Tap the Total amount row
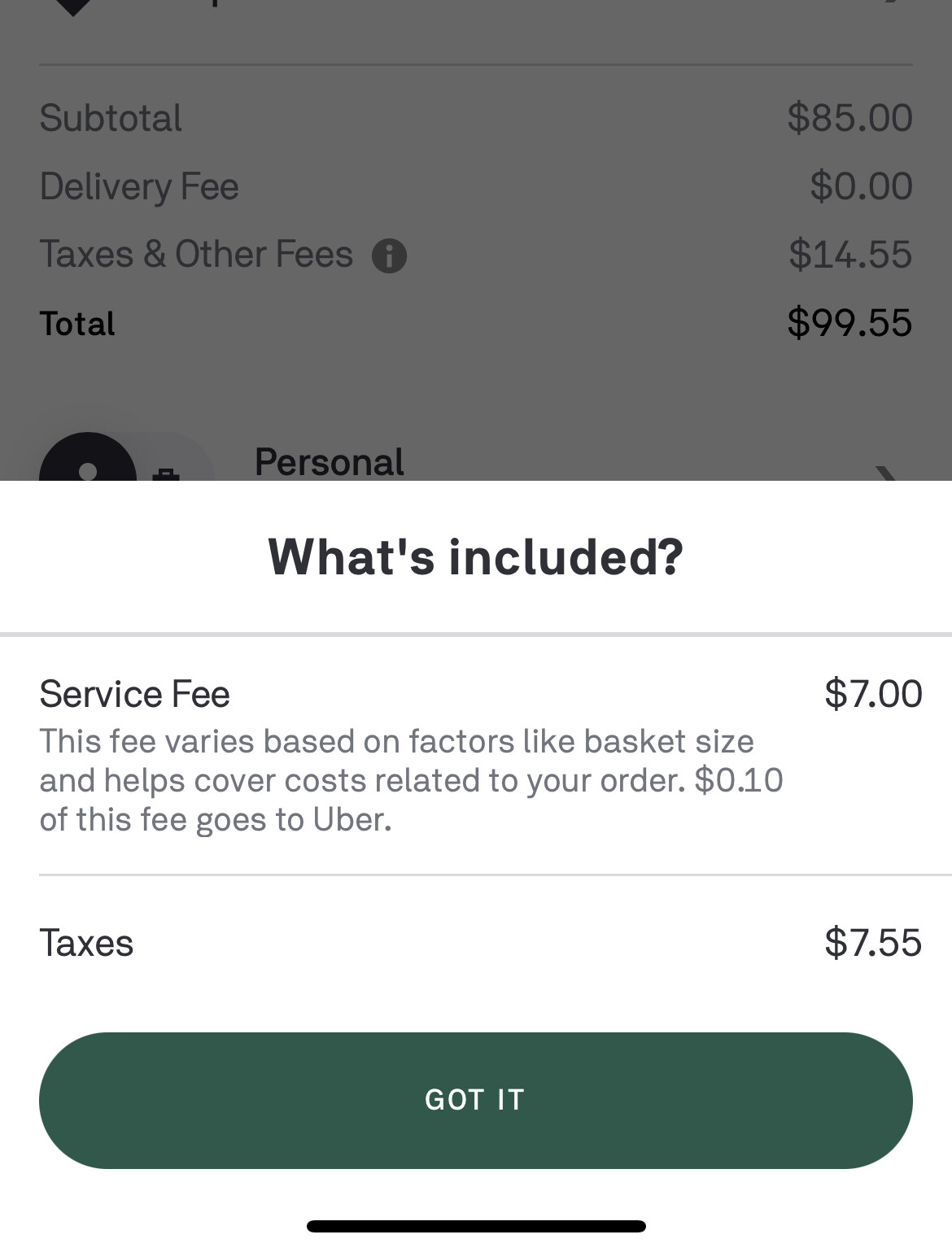Viewport: 952px width, 1252px height. (x=476, y=323)
